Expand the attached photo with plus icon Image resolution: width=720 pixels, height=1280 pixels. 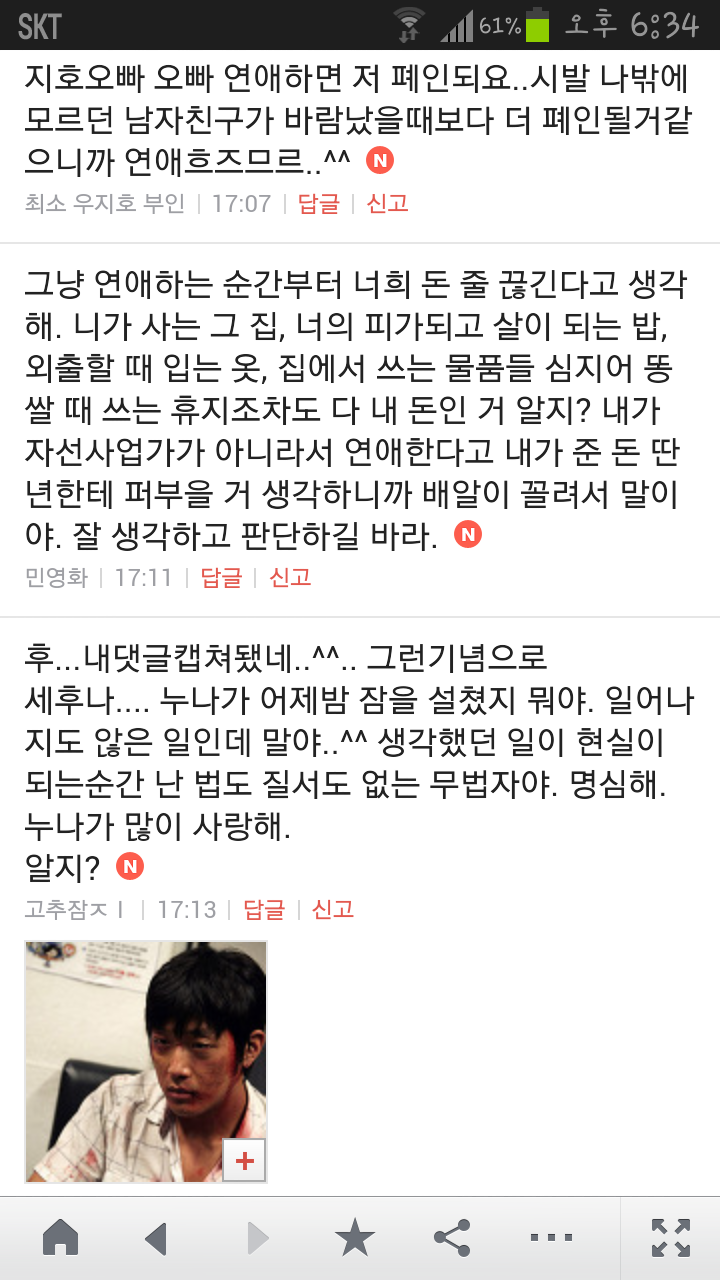click(245, 1161)
